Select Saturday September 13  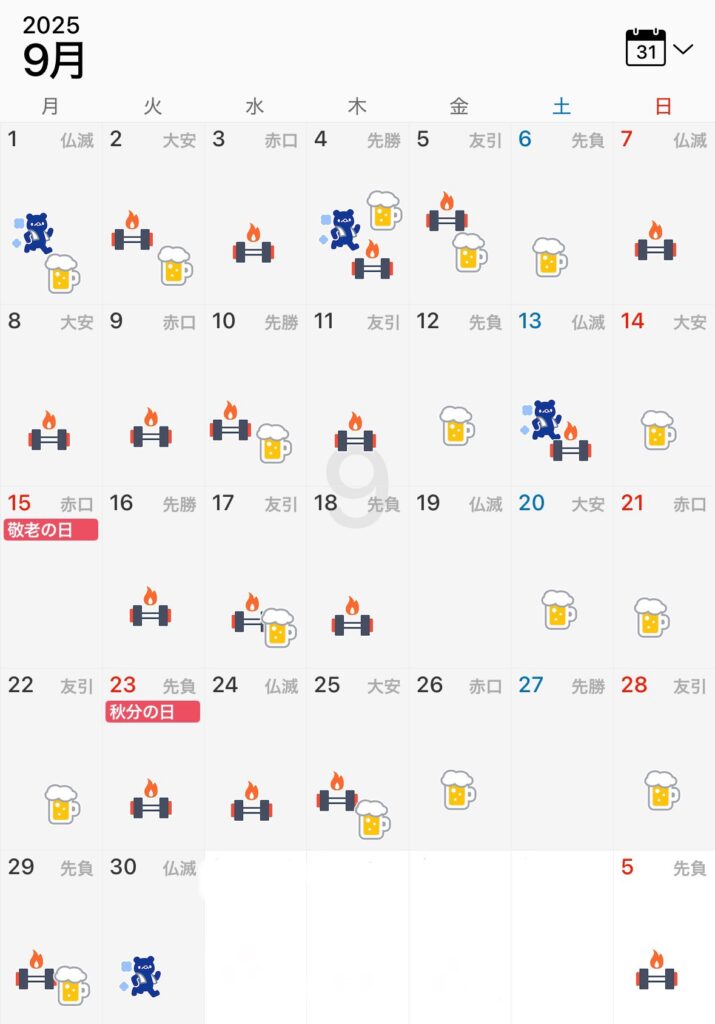pos(561,395)
